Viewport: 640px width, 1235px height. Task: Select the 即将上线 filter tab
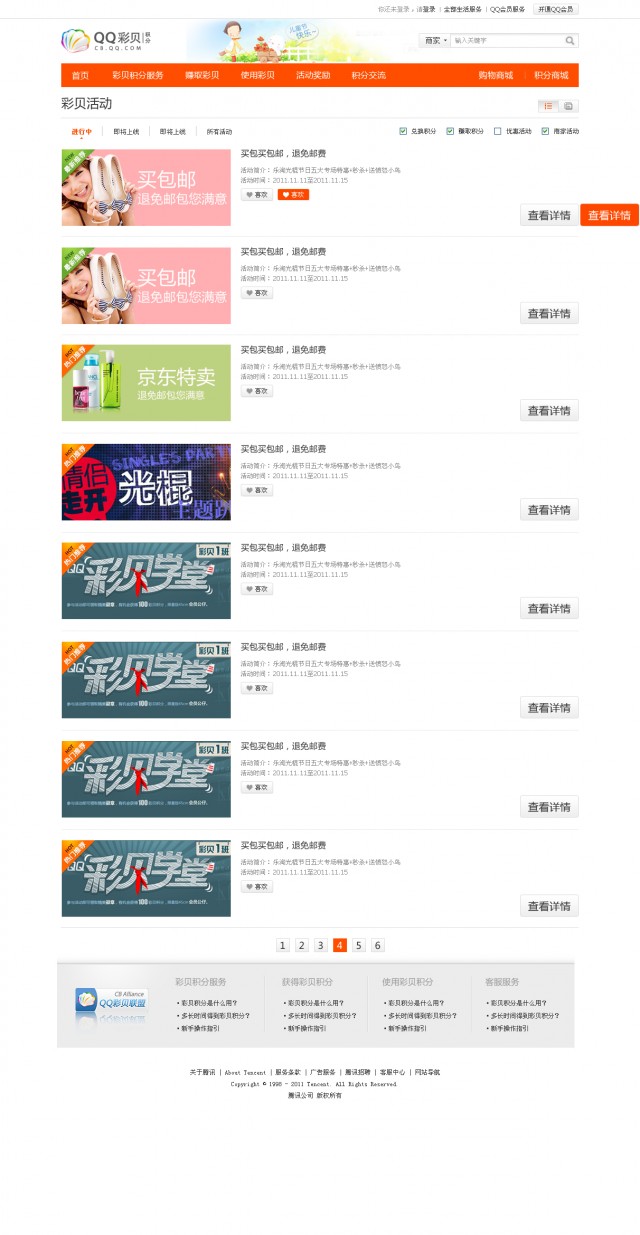click(127, 131)
